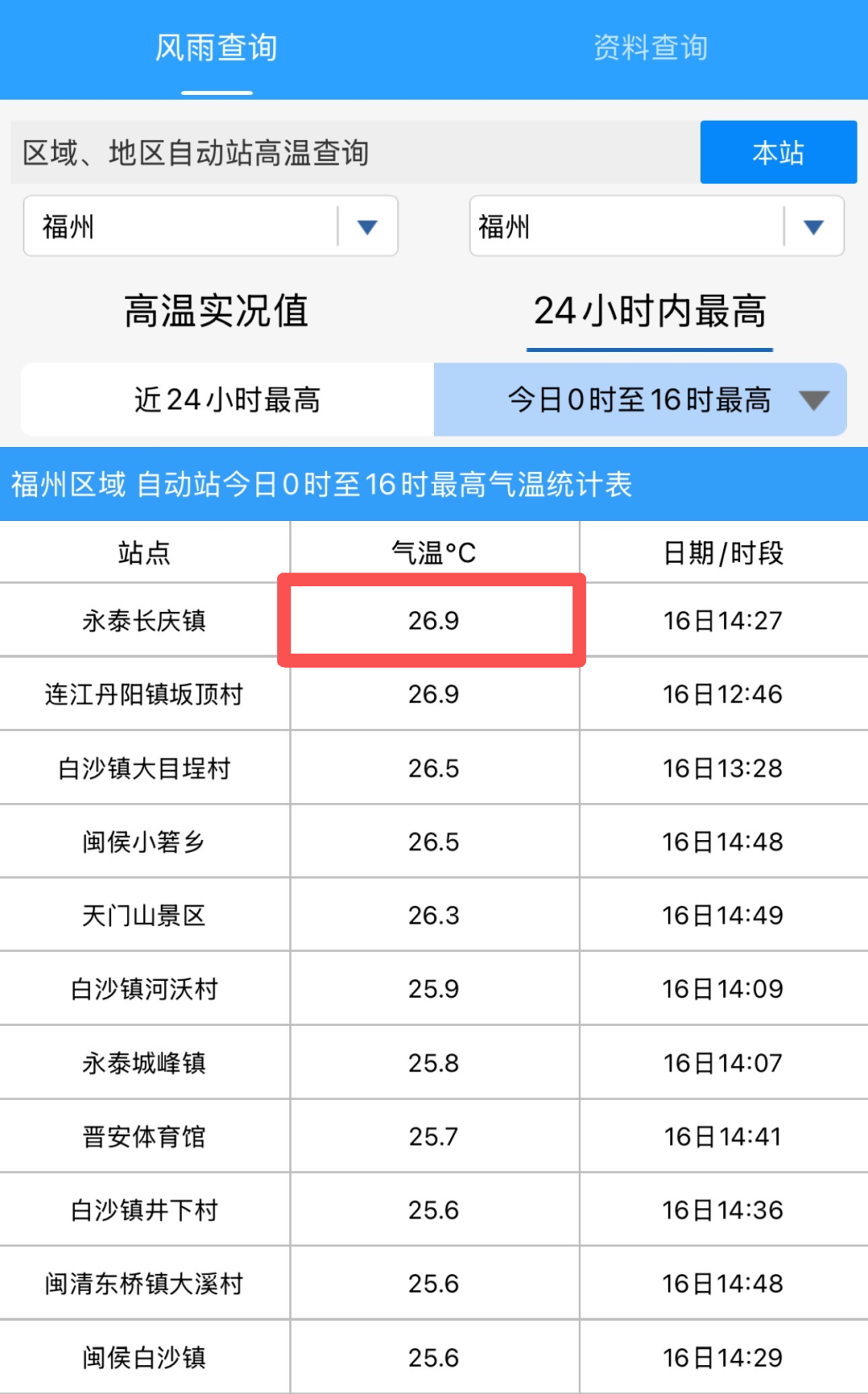Switch to the 资料查询 tab

pos(650,48)
